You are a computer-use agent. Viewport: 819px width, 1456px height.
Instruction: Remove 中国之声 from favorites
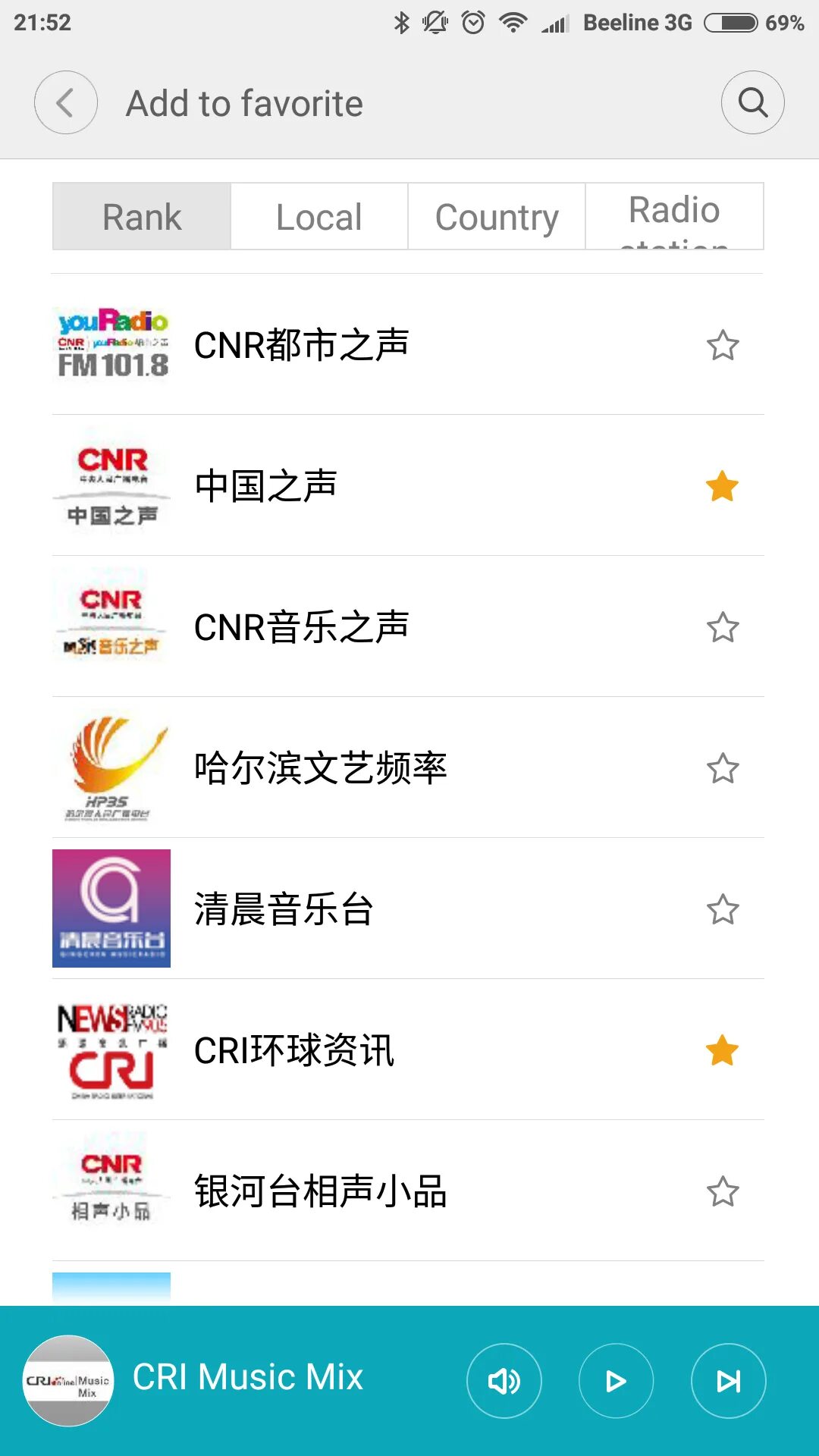pyautogui.click(x=723, y=487)
